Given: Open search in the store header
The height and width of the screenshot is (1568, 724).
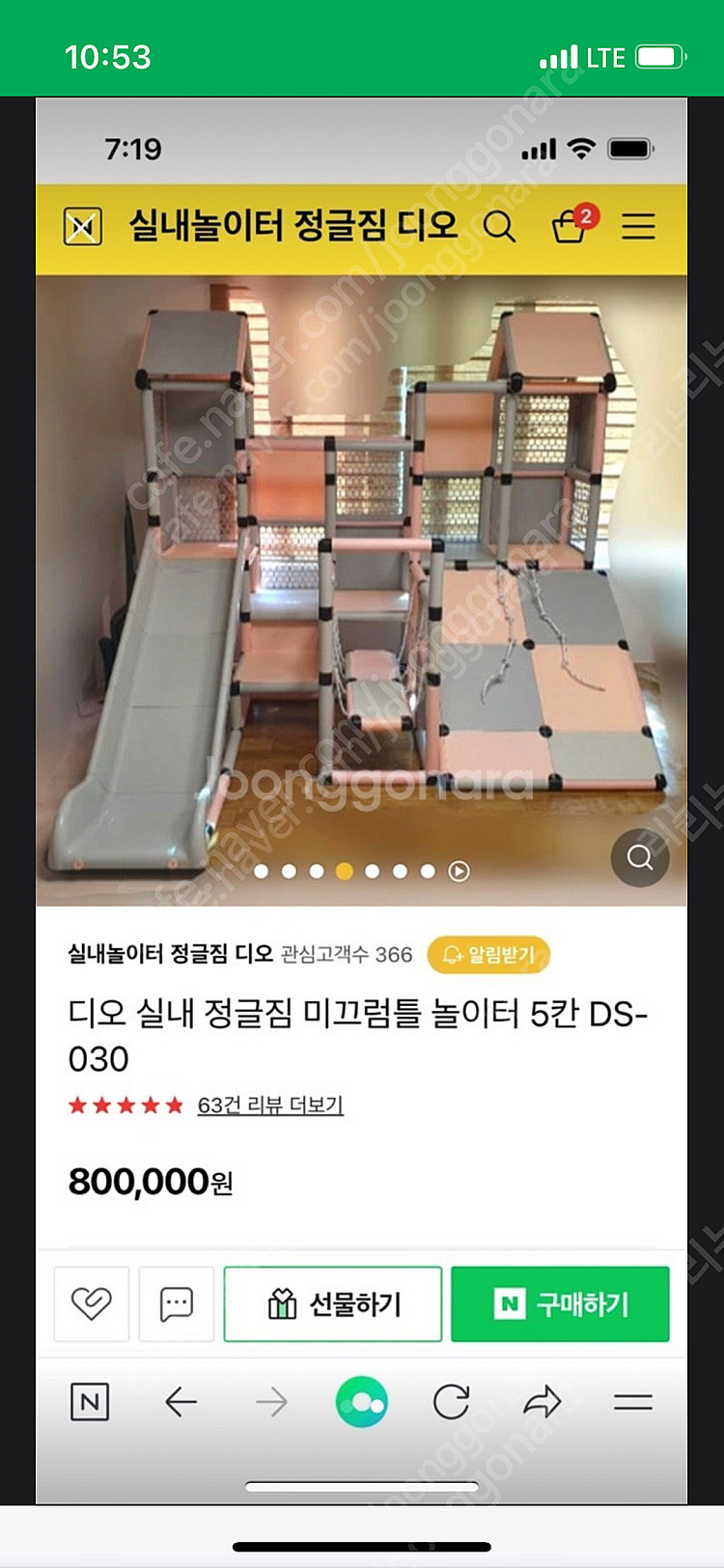Looking at the screenshot, I should pyautogui.click(x=499, y=228).
